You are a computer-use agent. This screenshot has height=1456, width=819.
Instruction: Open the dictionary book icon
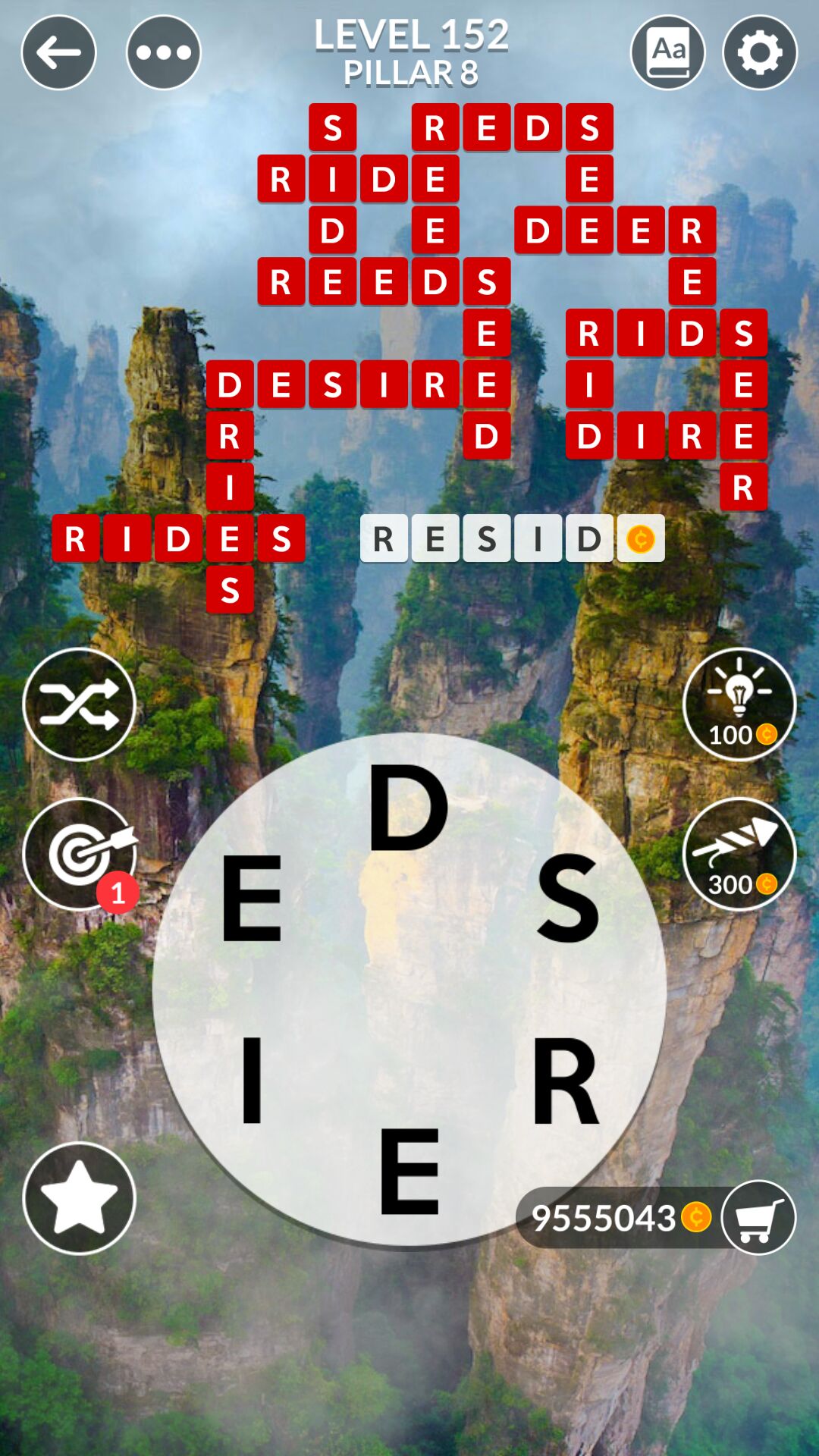coord(668,52)
